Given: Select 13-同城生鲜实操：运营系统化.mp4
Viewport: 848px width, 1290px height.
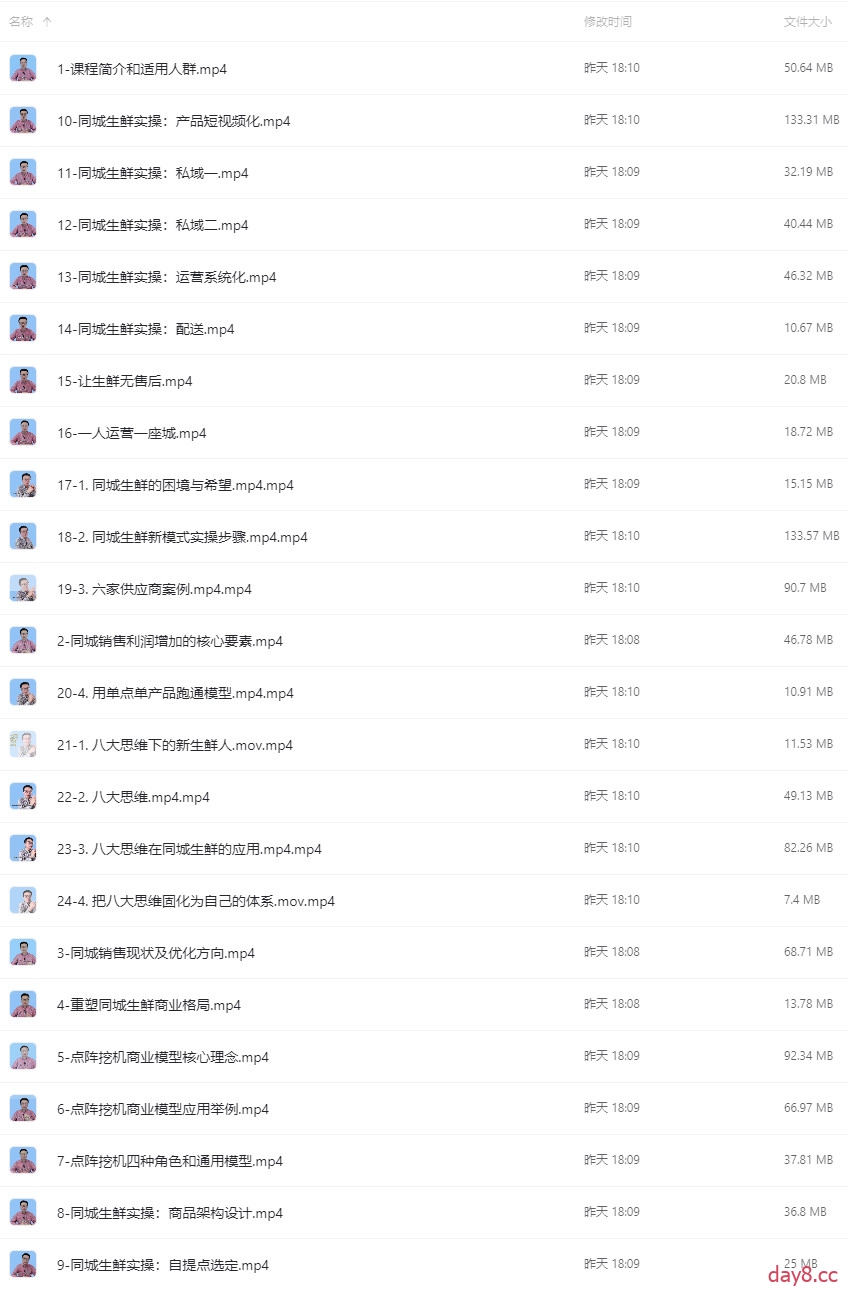Looking at the screenshot, I should click(x=166, y=277).
